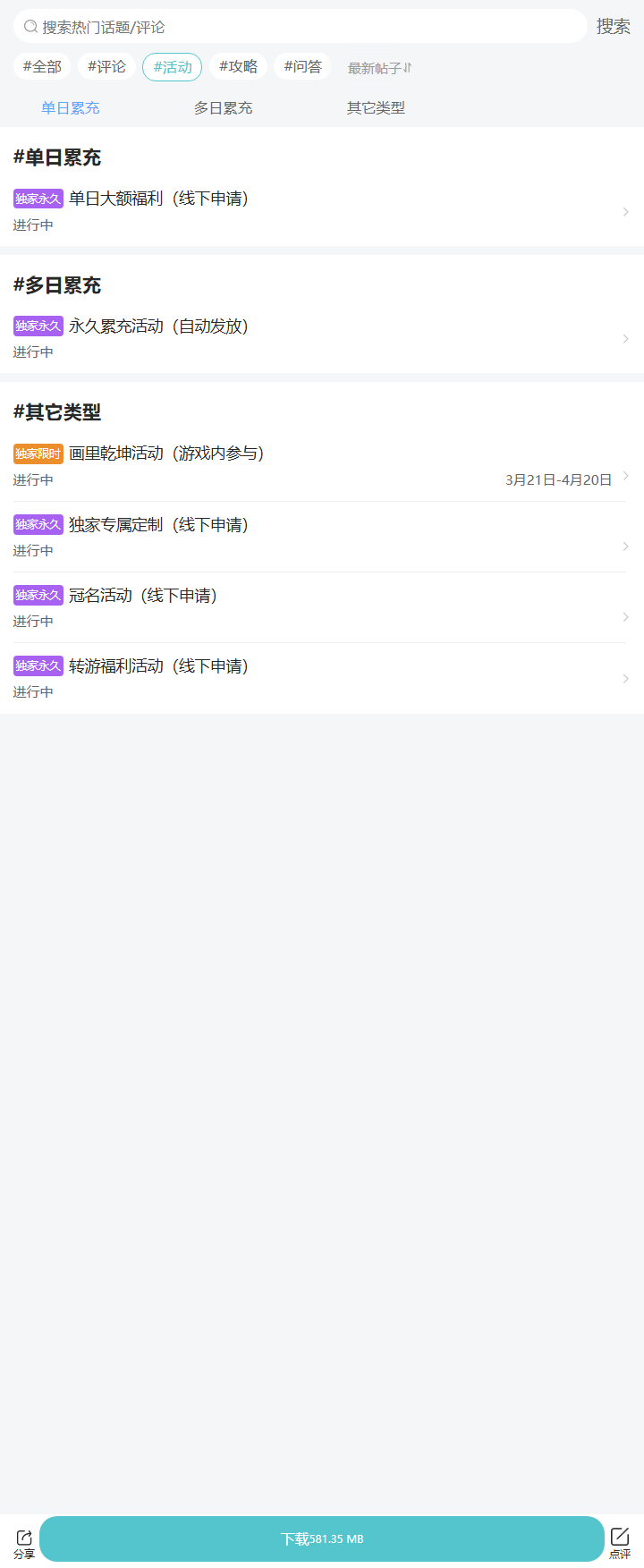Click the 独家永久 badge beside 转游福利活动
644x1568 pixels.
tap(38, 665)
